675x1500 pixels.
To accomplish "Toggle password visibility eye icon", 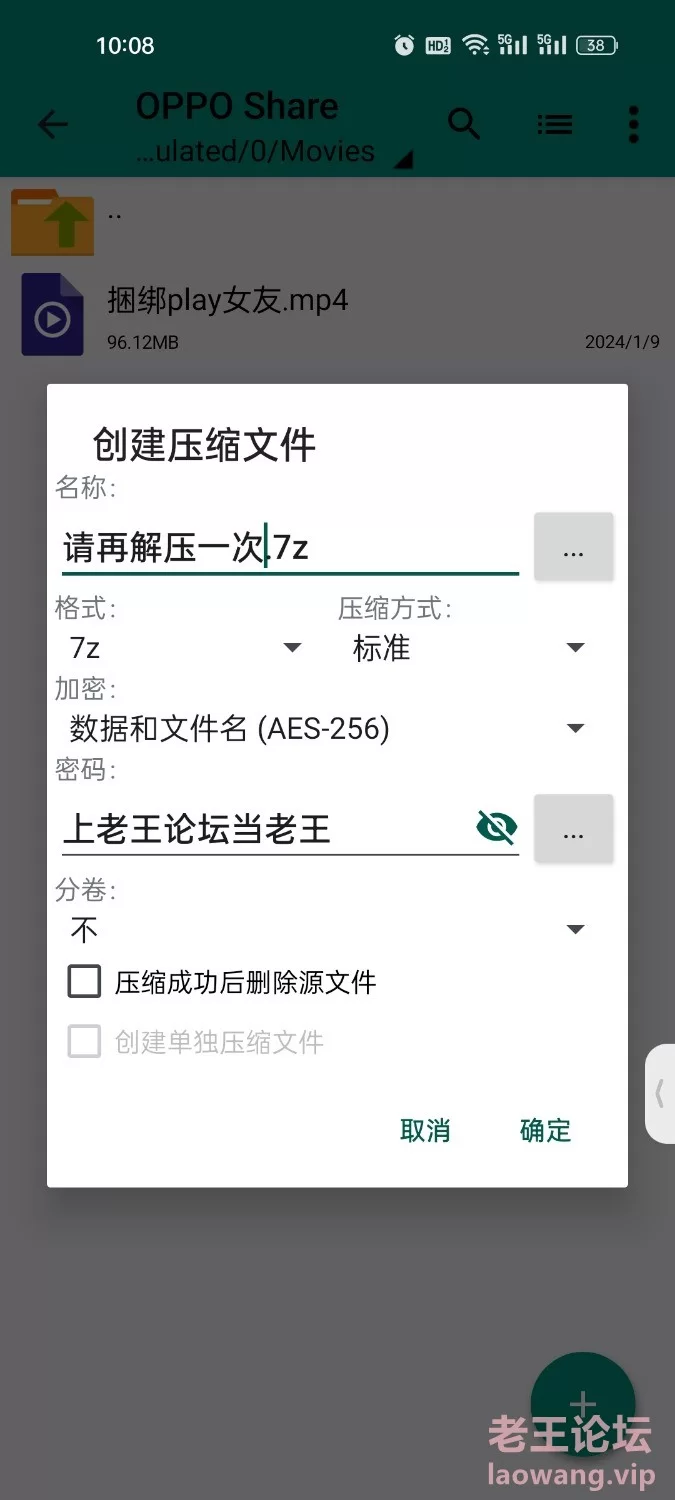I will pos(497,828).
